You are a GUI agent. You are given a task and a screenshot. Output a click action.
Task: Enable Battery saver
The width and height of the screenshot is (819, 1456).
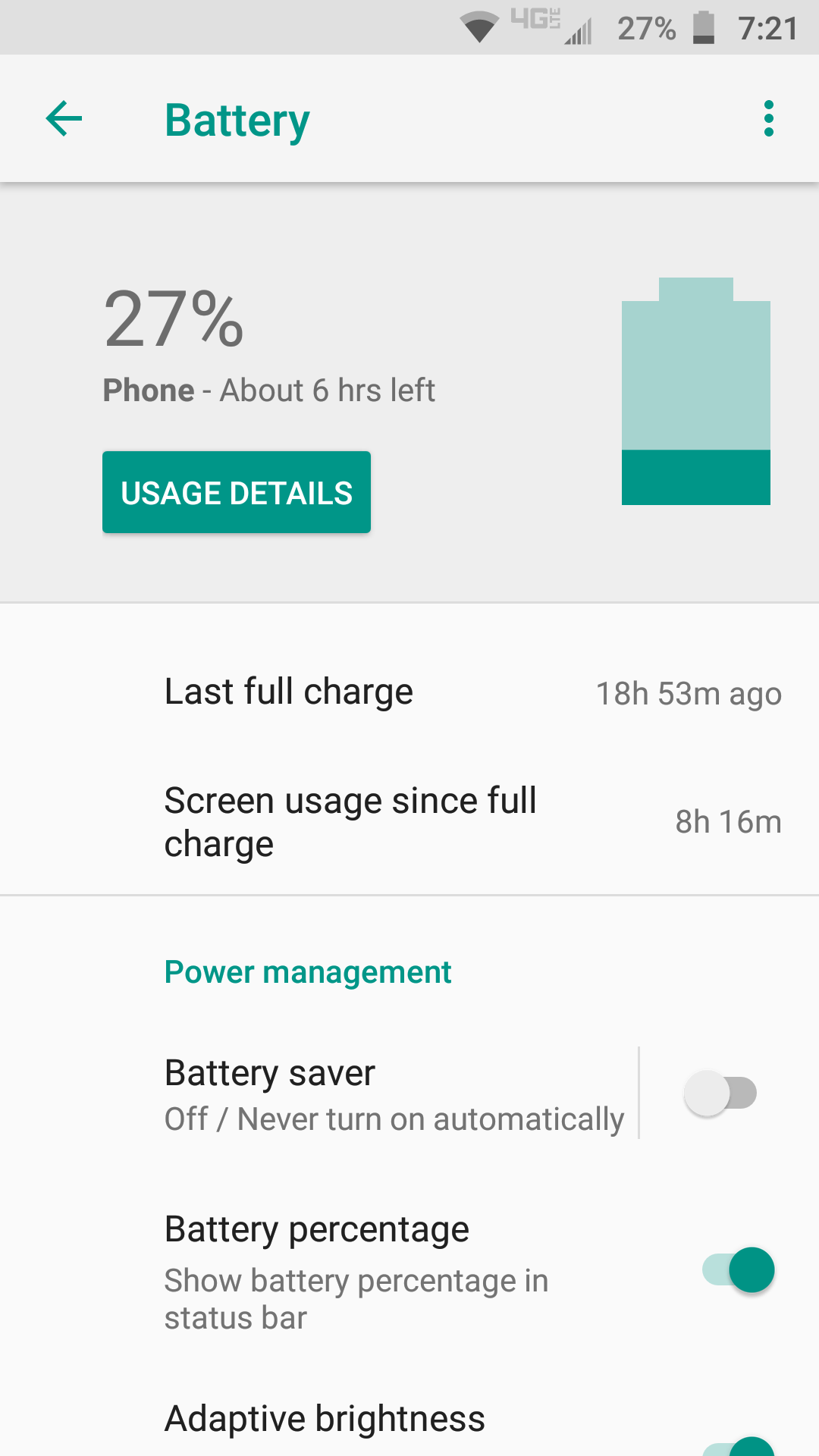pos(720,1093)
